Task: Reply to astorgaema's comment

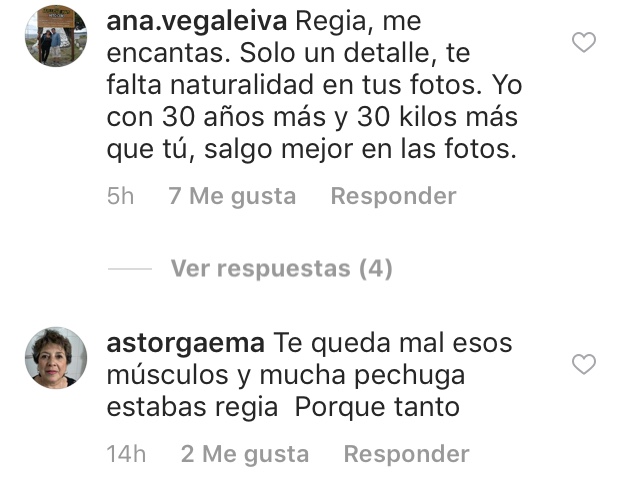Action: pyautogui.click(x=406, y=454)
